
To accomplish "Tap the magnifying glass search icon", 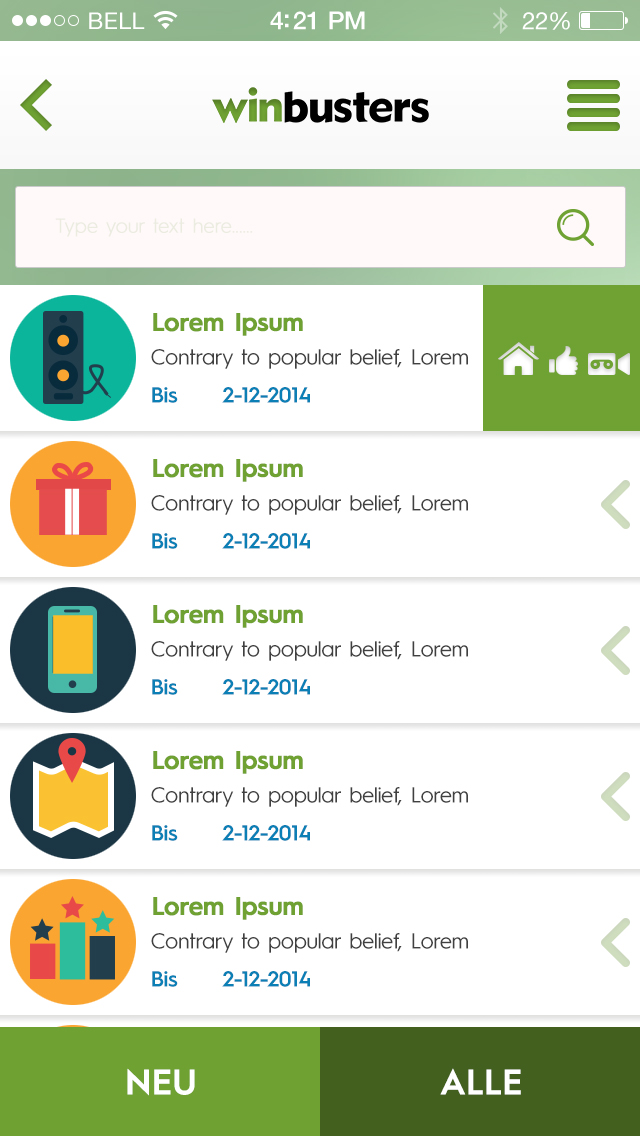I will tap(575, 227).
